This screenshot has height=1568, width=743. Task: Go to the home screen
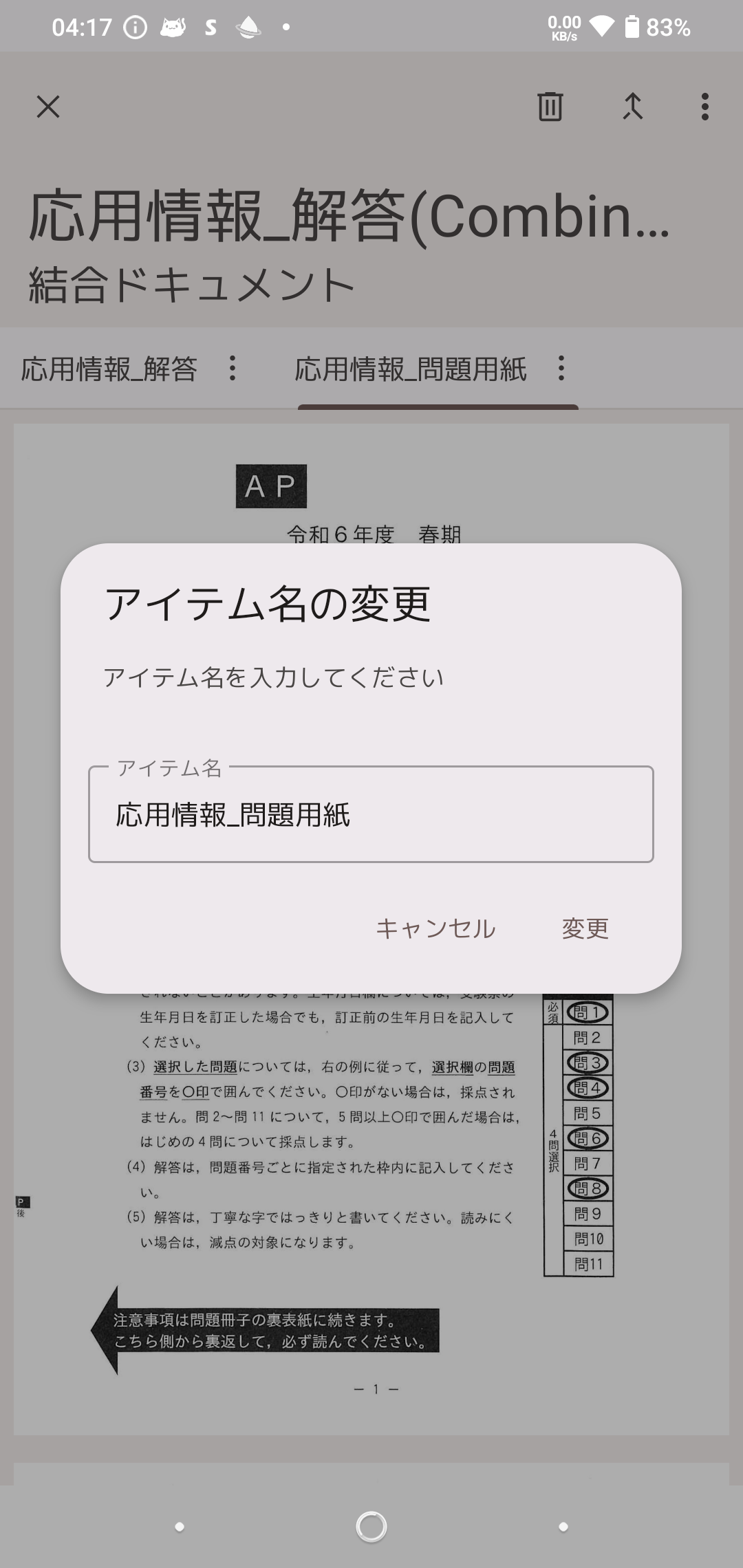pyautogui.click(x=371, y=1527)
